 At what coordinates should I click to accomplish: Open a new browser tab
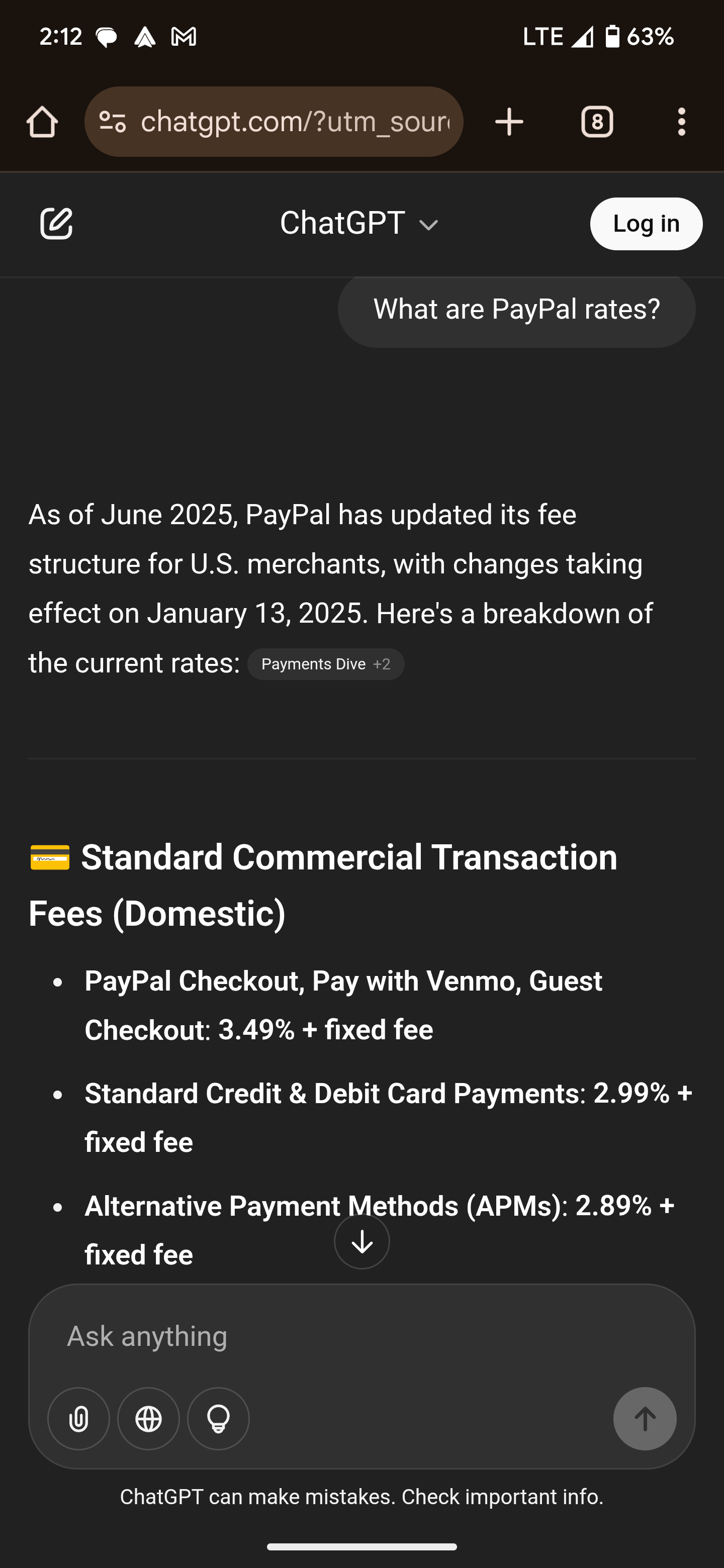509,122
